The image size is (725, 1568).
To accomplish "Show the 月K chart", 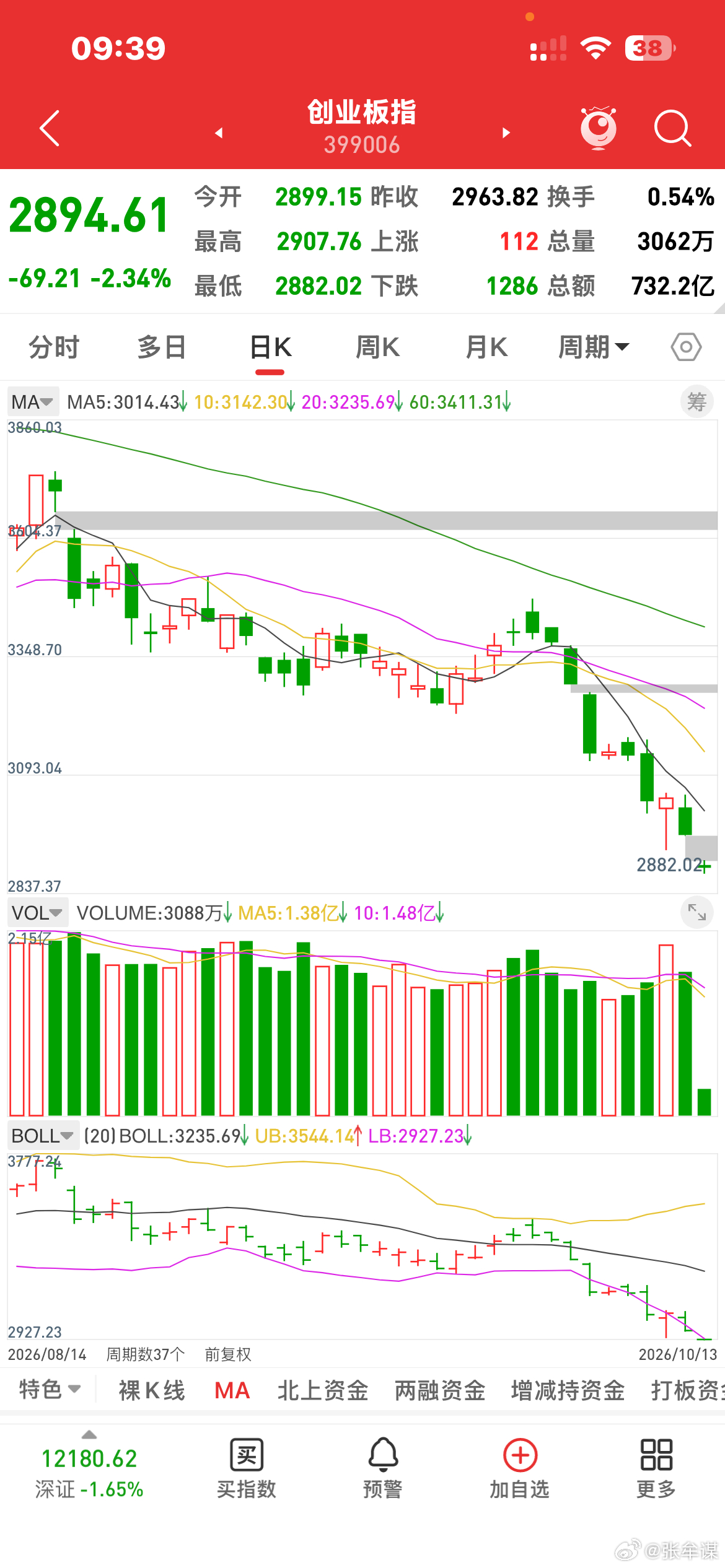I will point(486,347).
